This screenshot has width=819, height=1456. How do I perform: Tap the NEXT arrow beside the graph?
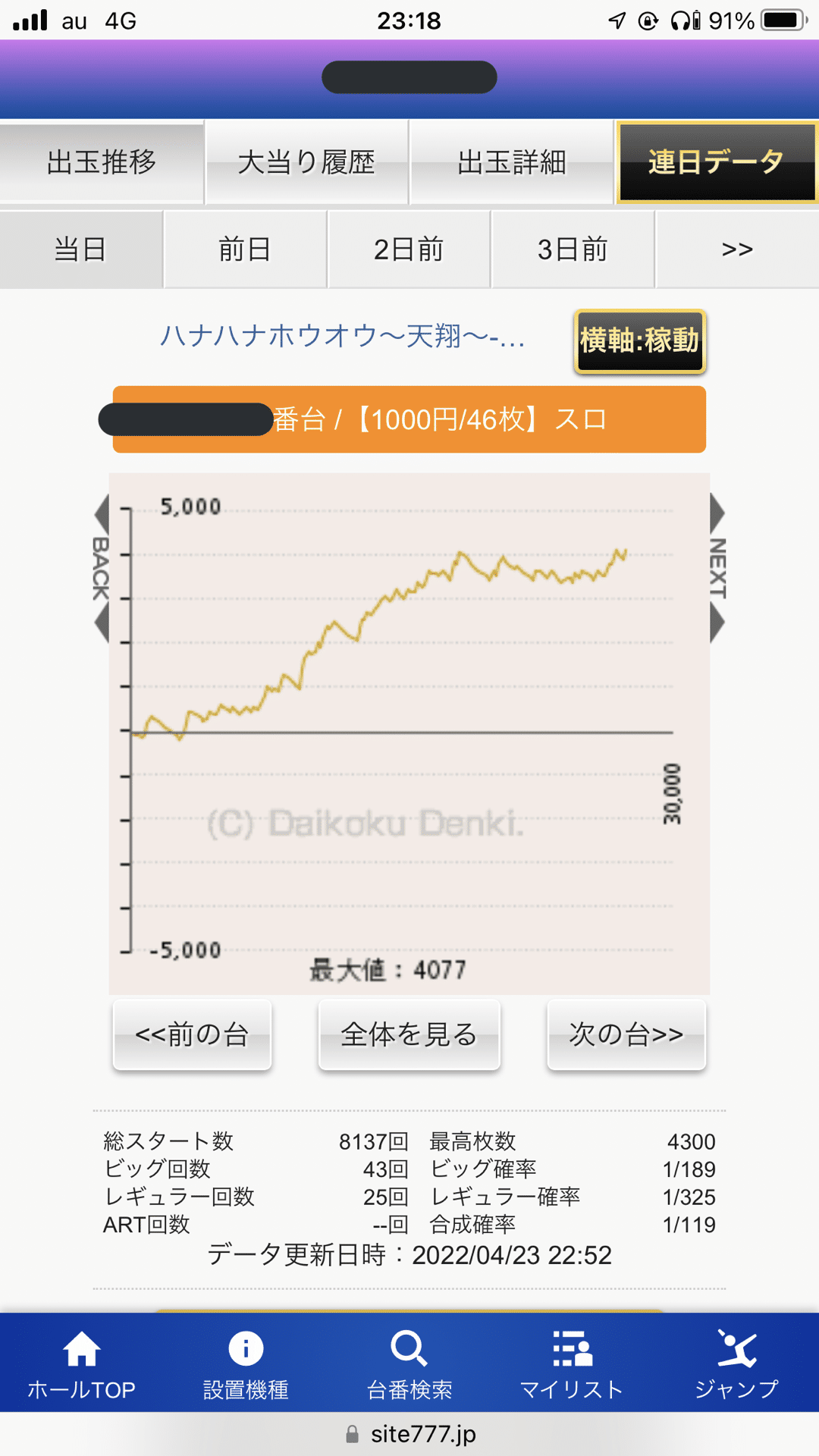pyautogui.click(x=717, y=569)
